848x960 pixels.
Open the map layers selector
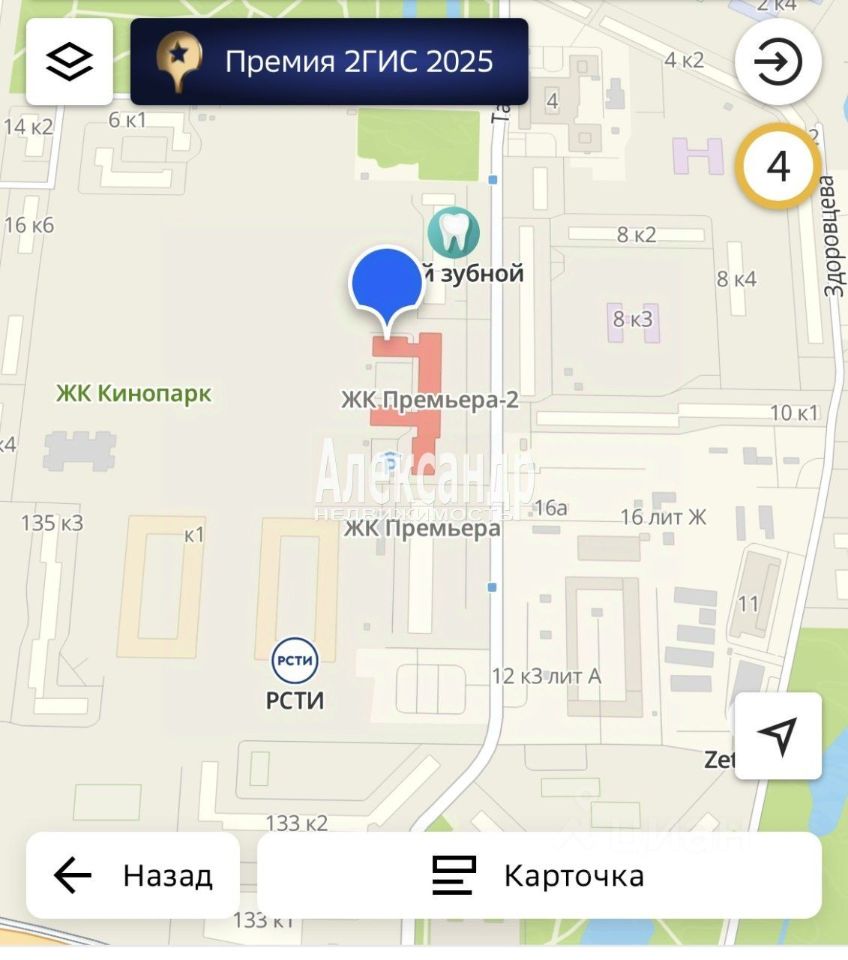(x=69, y=62)
